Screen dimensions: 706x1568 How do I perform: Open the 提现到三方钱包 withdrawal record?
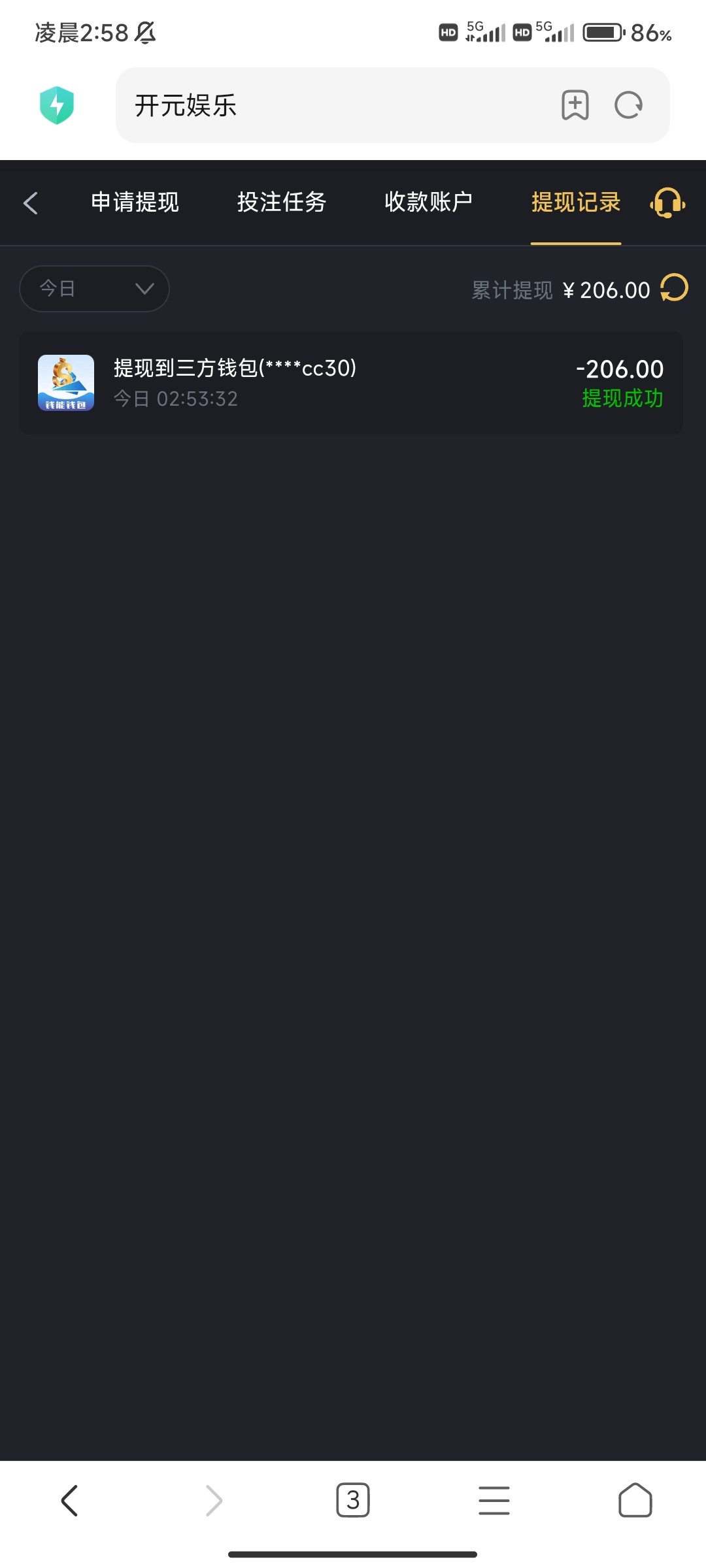(351, 383)
